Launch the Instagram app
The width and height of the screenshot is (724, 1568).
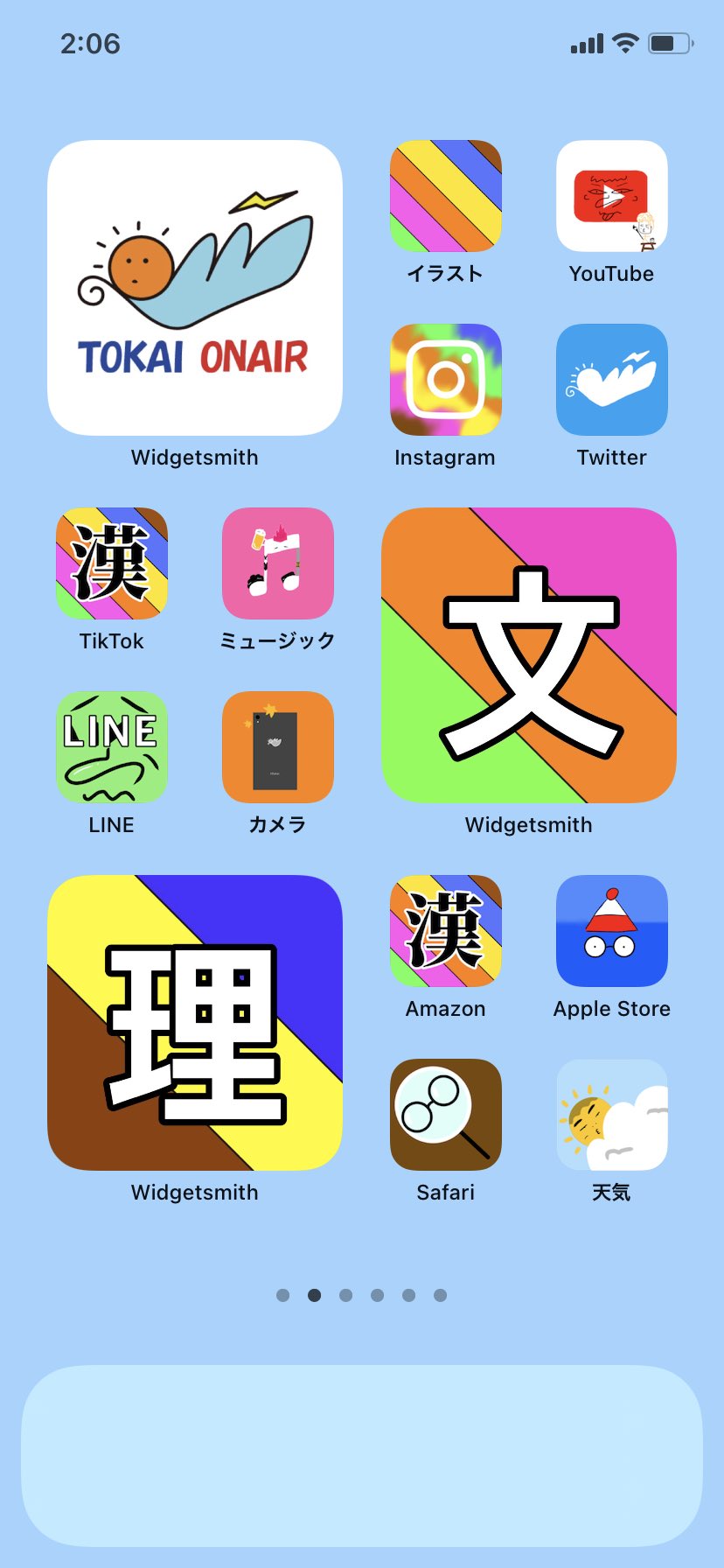click(445, 380)
